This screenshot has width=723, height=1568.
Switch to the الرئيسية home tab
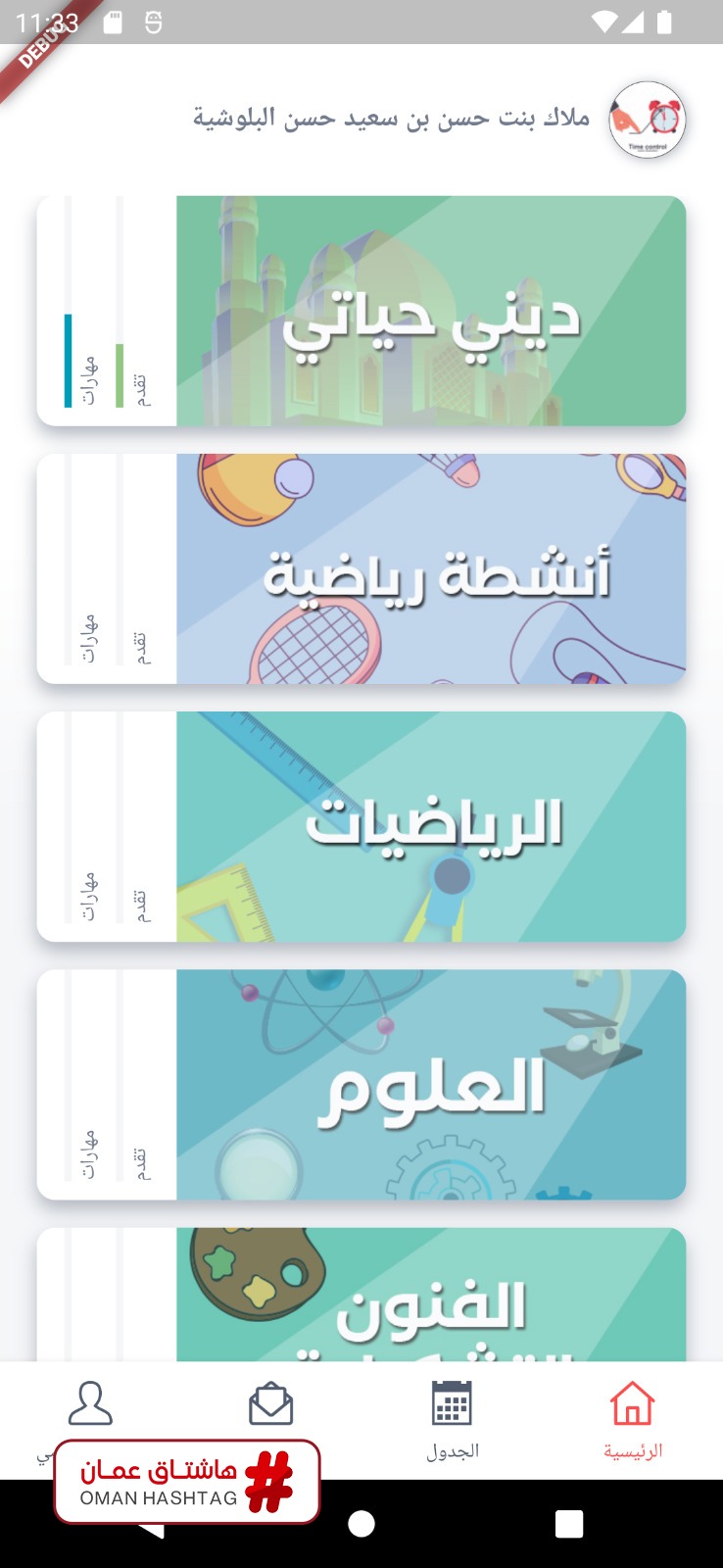633,1419
